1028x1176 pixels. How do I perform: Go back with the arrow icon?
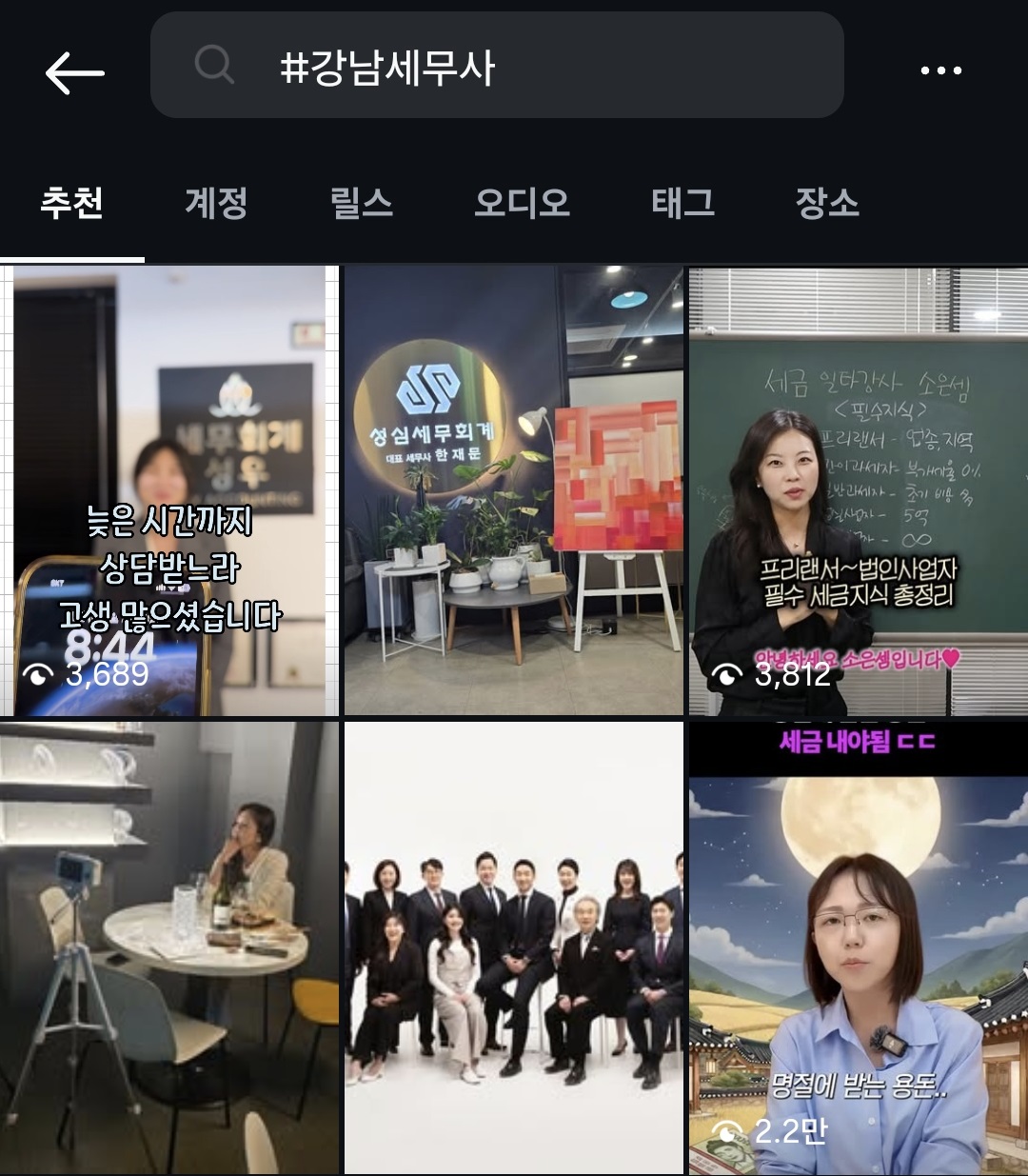pos(74,72)
